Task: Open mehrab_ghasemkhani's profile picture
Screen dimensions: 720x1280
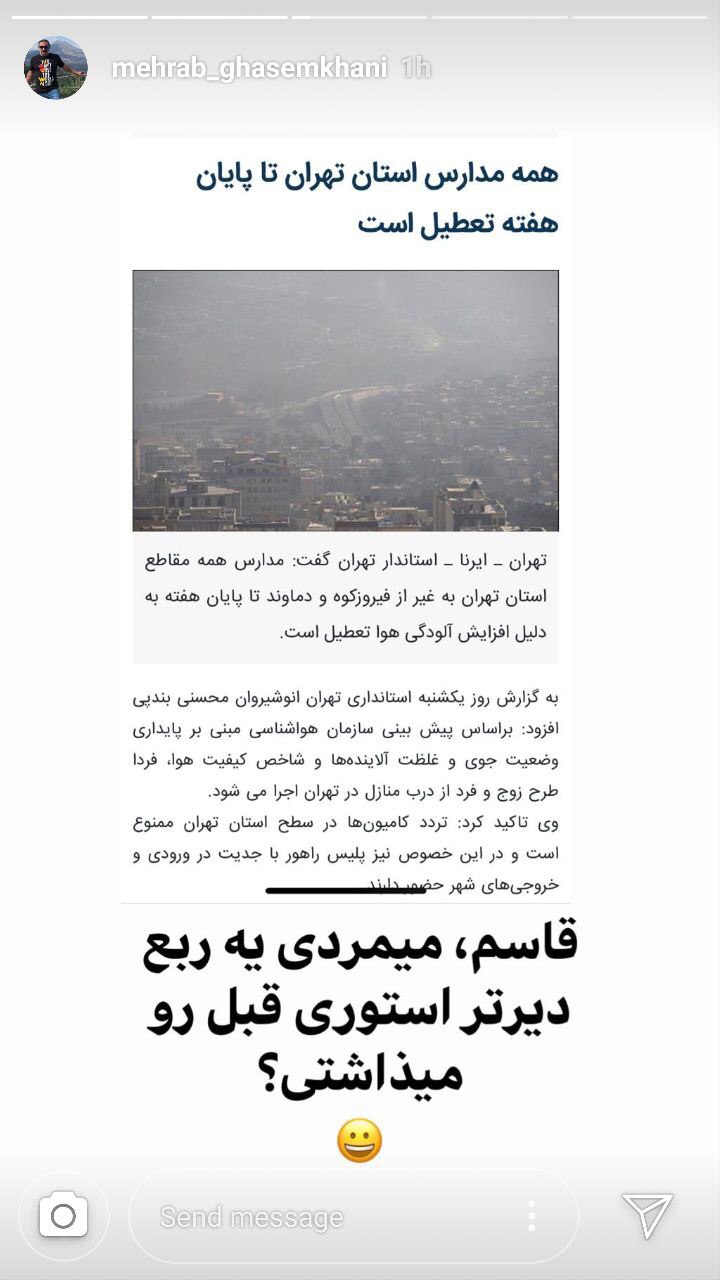Action: pyautogui.click(x=56, y=68)
